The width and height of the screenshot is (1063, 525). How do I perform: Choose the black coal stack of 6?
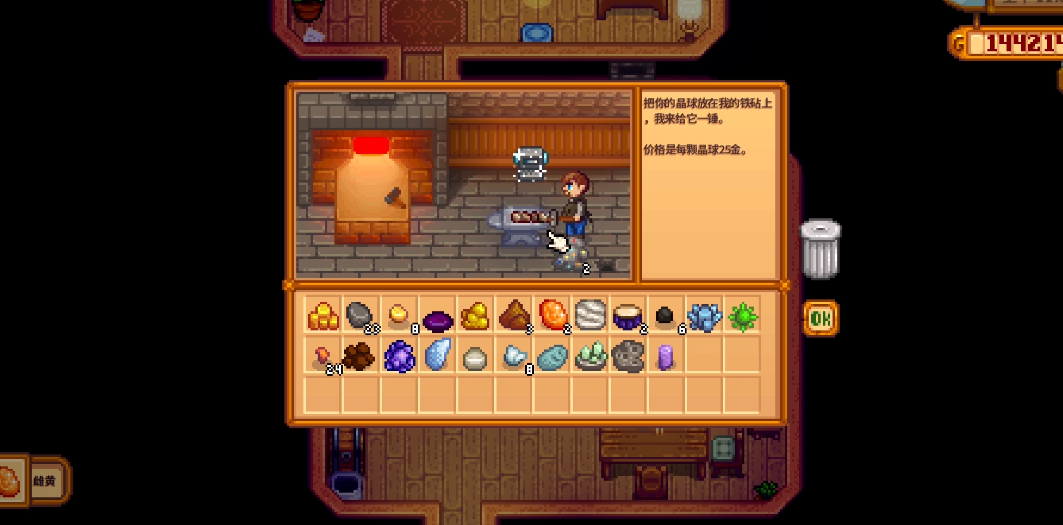[x=665, y=317]
